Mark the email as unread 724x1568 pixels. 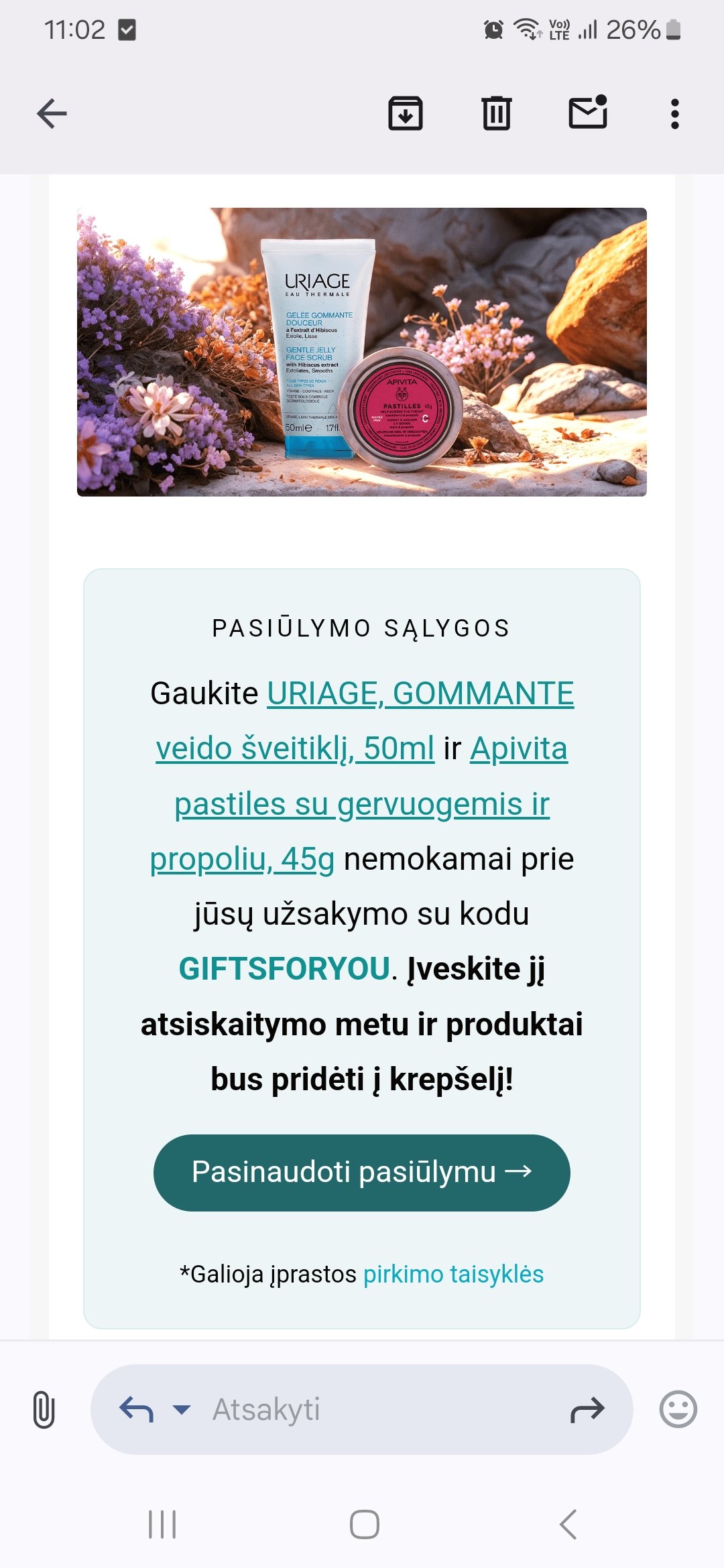click(588, 112)
